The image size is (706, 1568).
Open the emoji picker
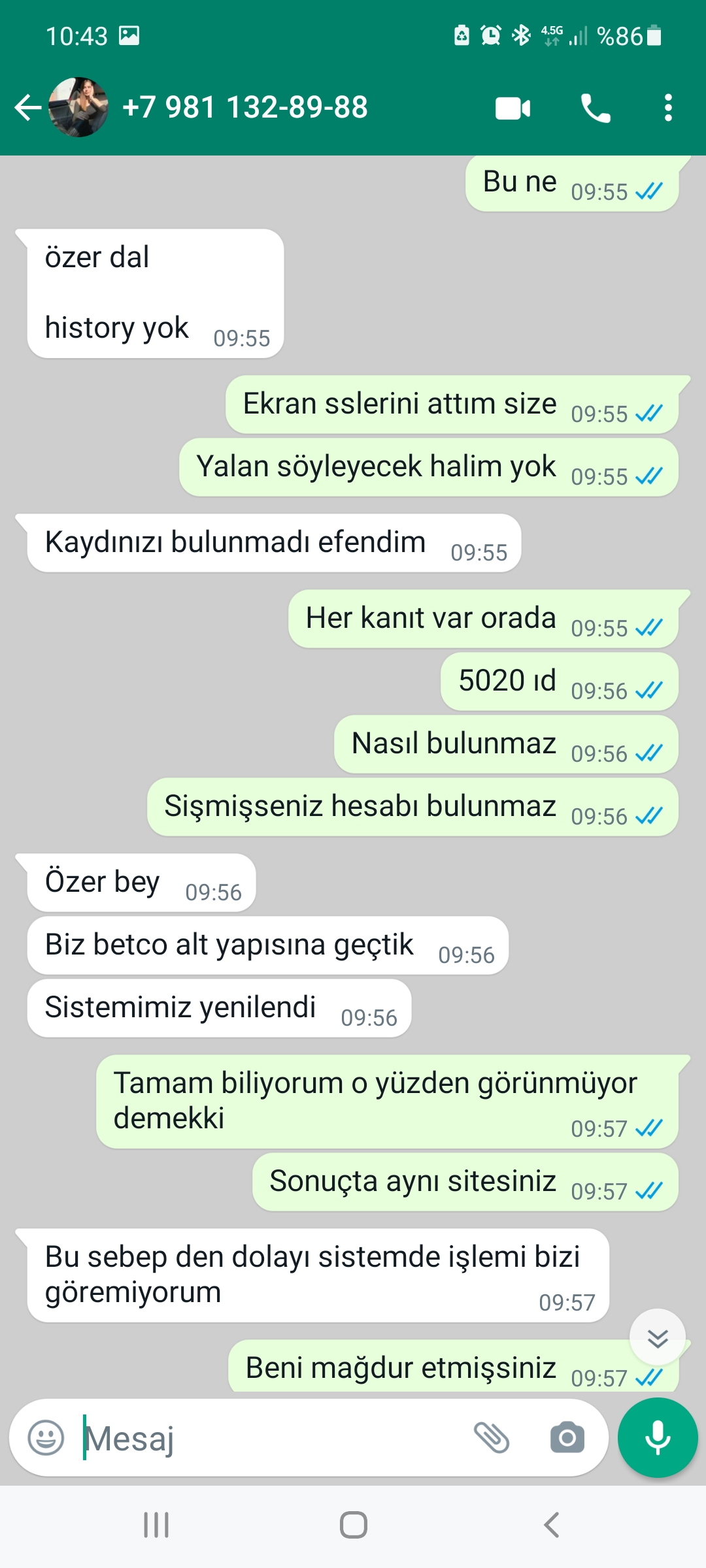46,1438
